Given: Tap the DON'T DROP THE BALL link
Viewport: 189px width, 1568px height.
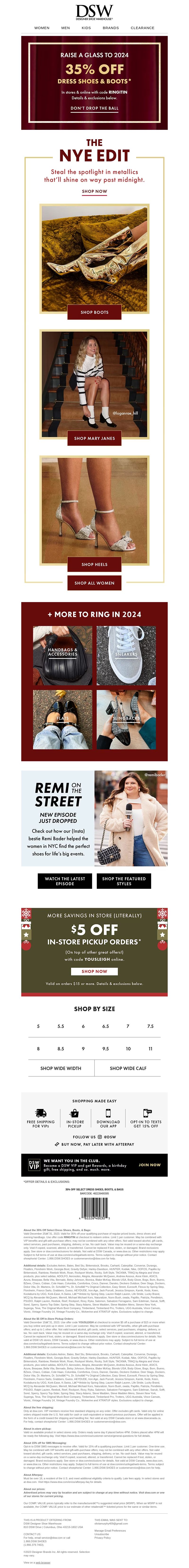Looking at the screenshot, I should 94,108.
